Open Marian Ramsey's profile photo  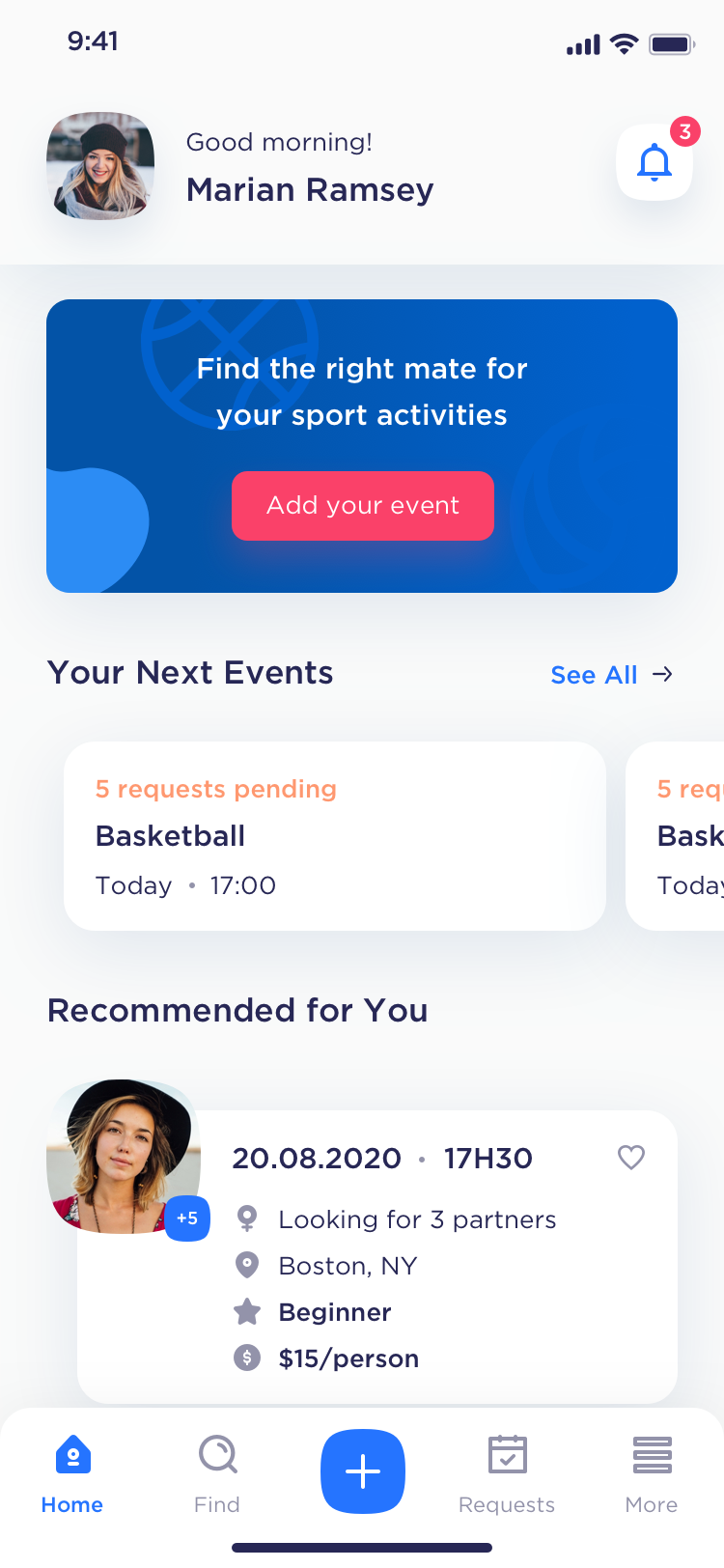pyautogui.click(x=100, y=166)
